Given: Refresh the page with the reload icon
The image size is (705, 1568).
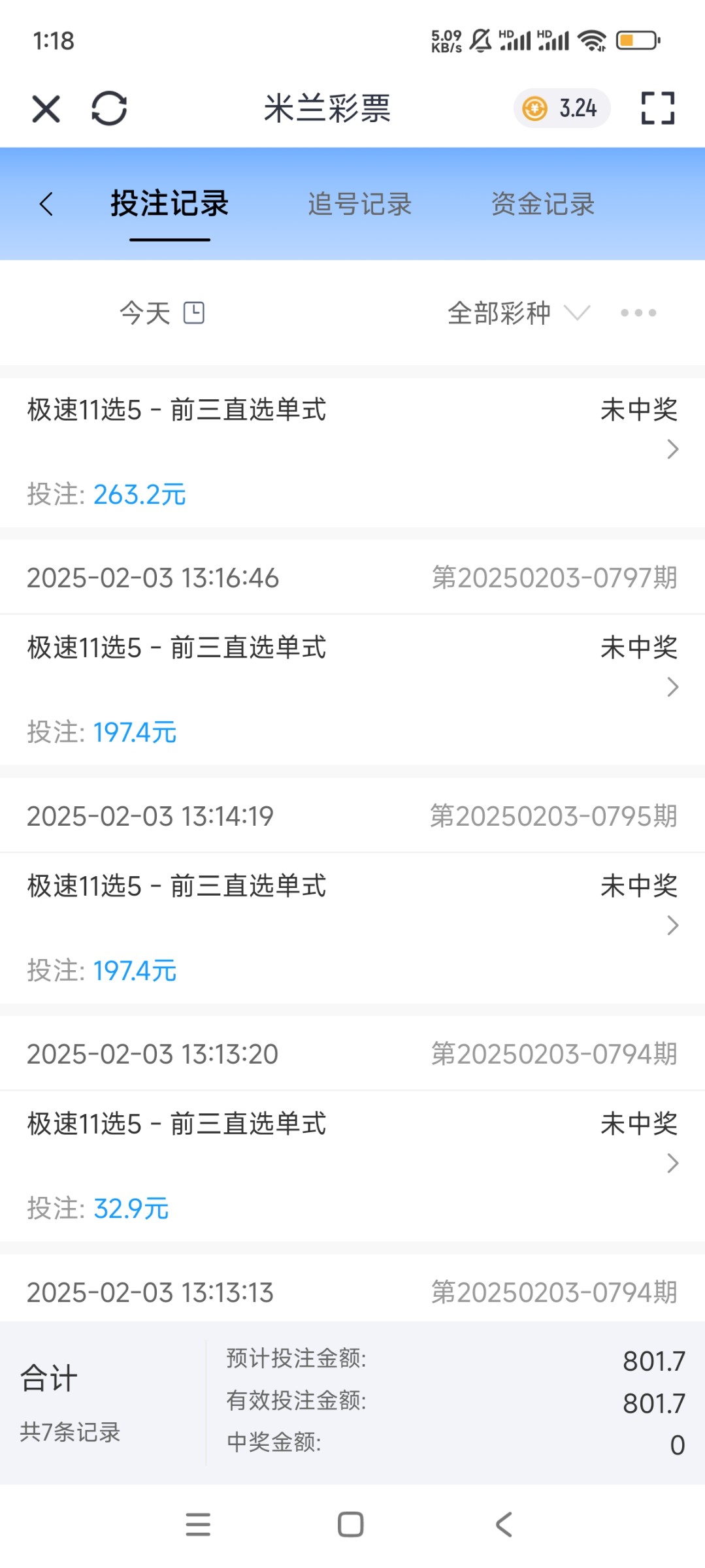Looking at the screenshot, I should click(x=109, y=108).
